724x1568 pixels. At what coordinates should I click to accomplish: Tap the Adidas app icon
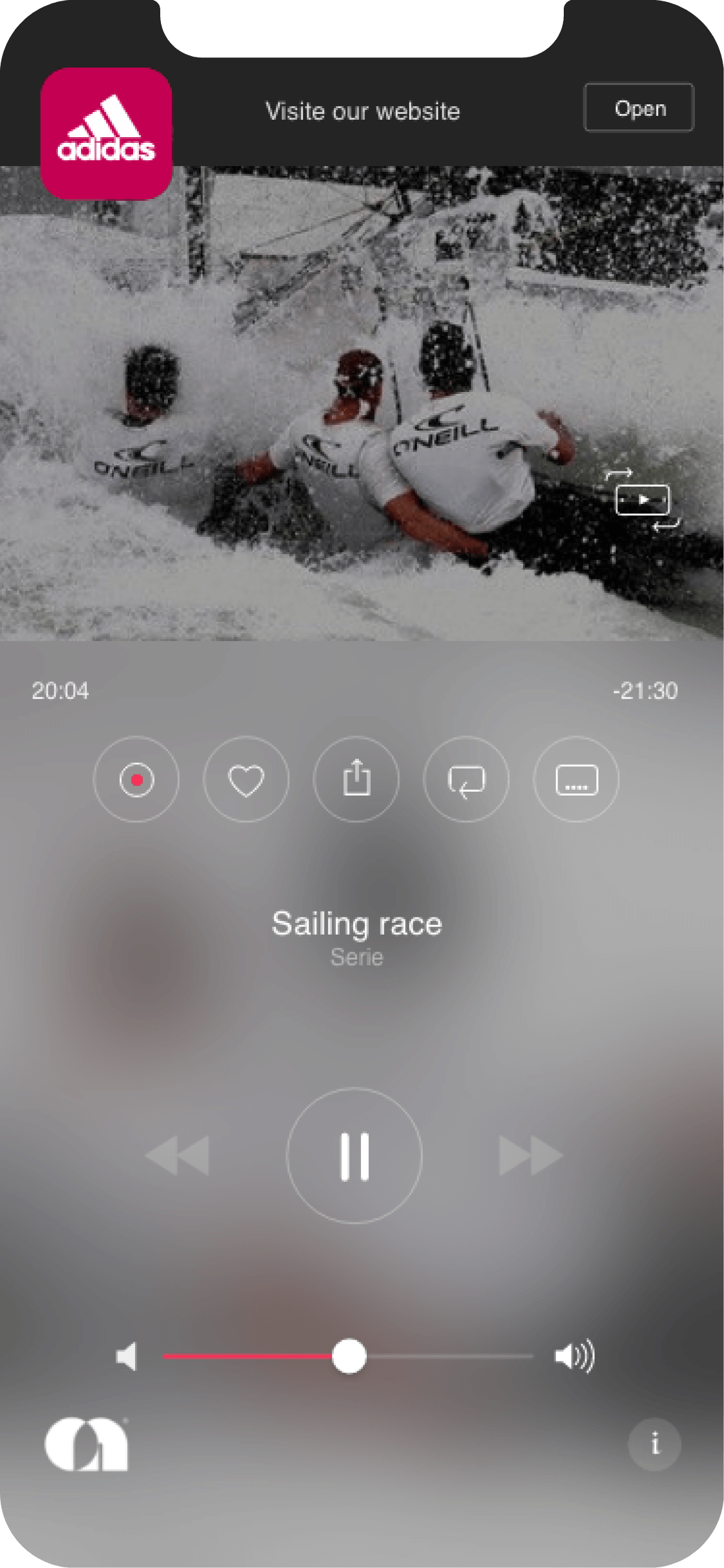107,134
